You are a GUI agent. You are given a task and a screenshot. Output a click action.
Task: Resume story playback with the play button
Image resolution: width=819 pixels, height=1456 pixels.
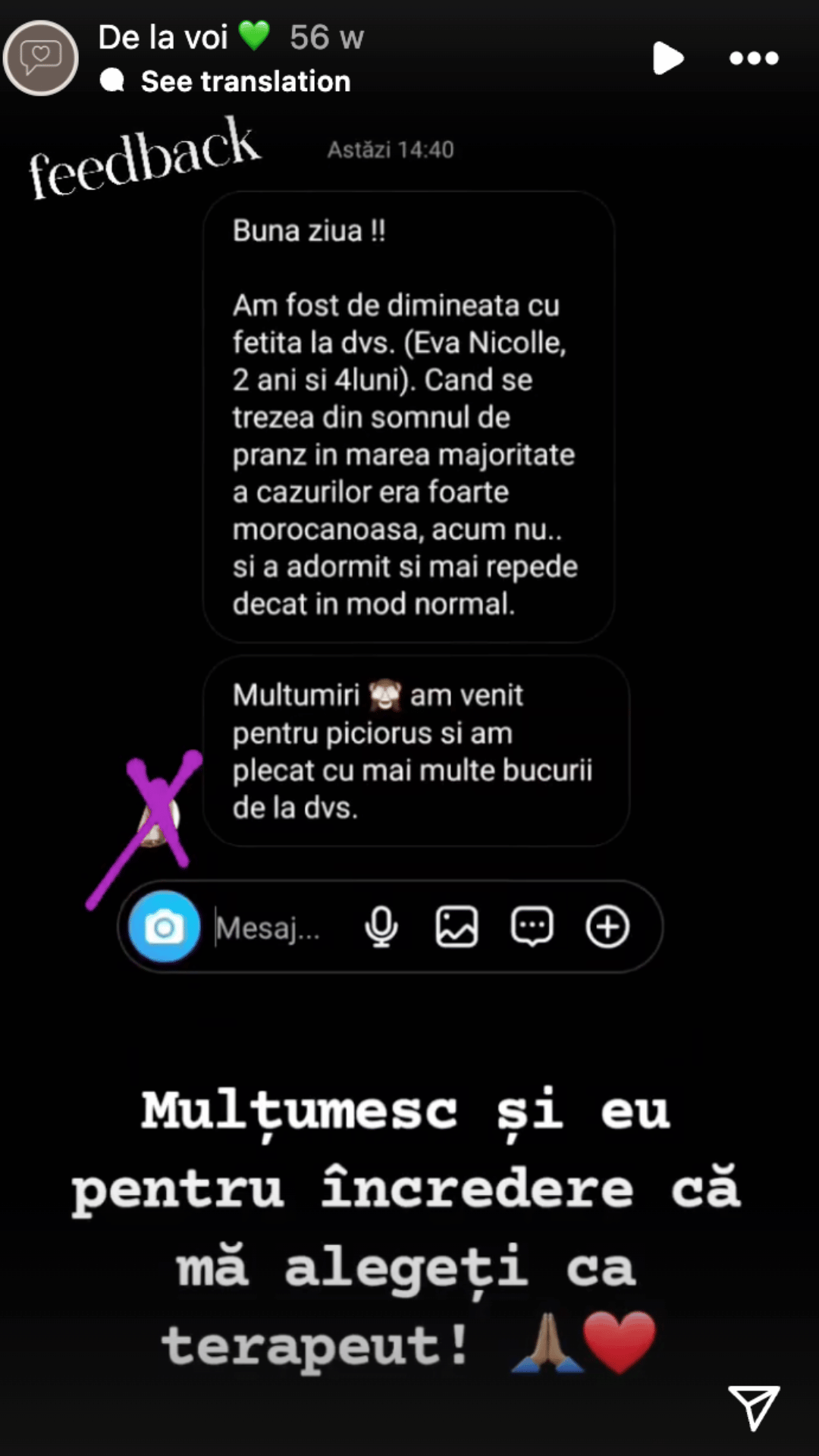[667, 58]
